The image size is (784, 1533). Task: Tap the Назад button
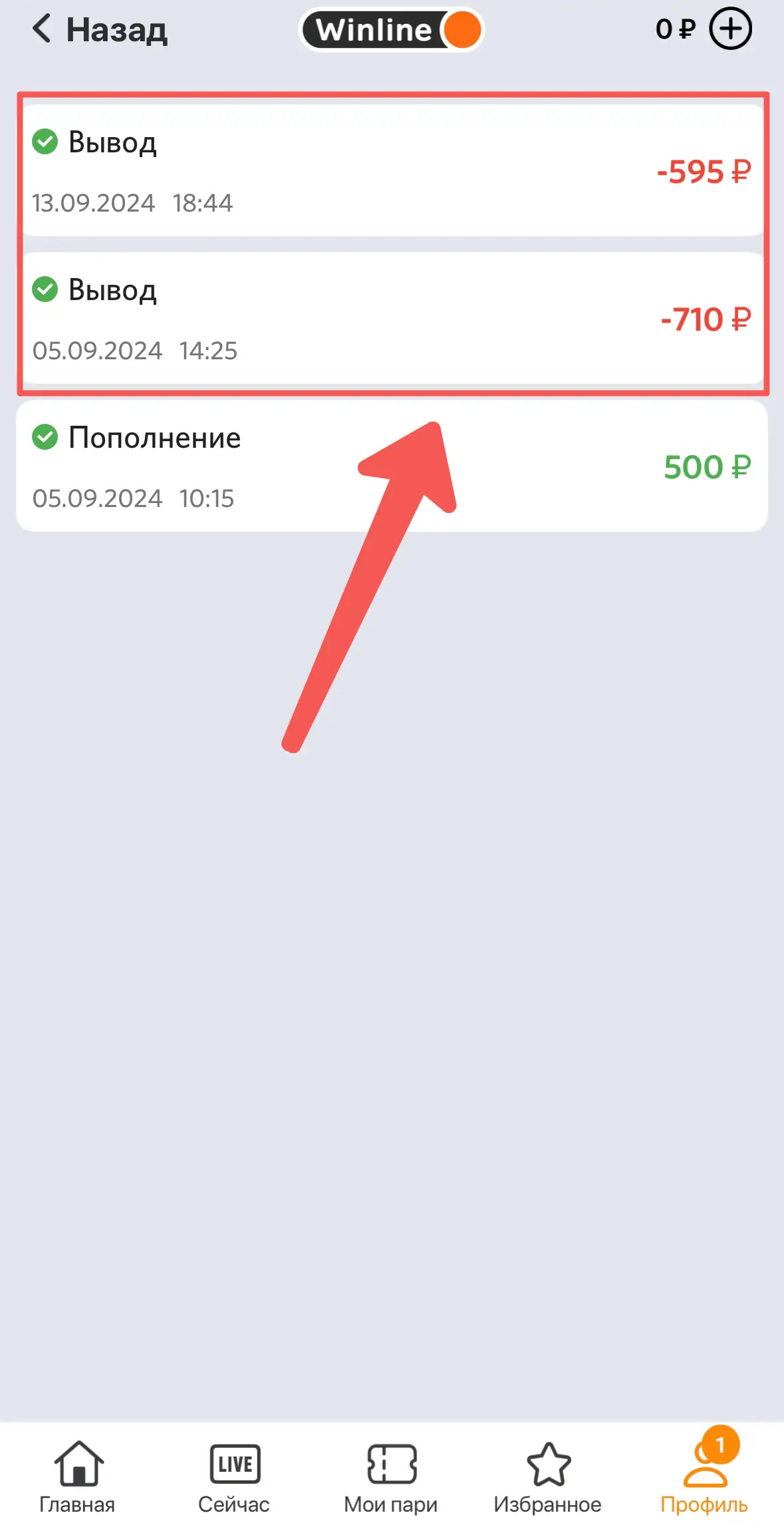coord(100,29)
